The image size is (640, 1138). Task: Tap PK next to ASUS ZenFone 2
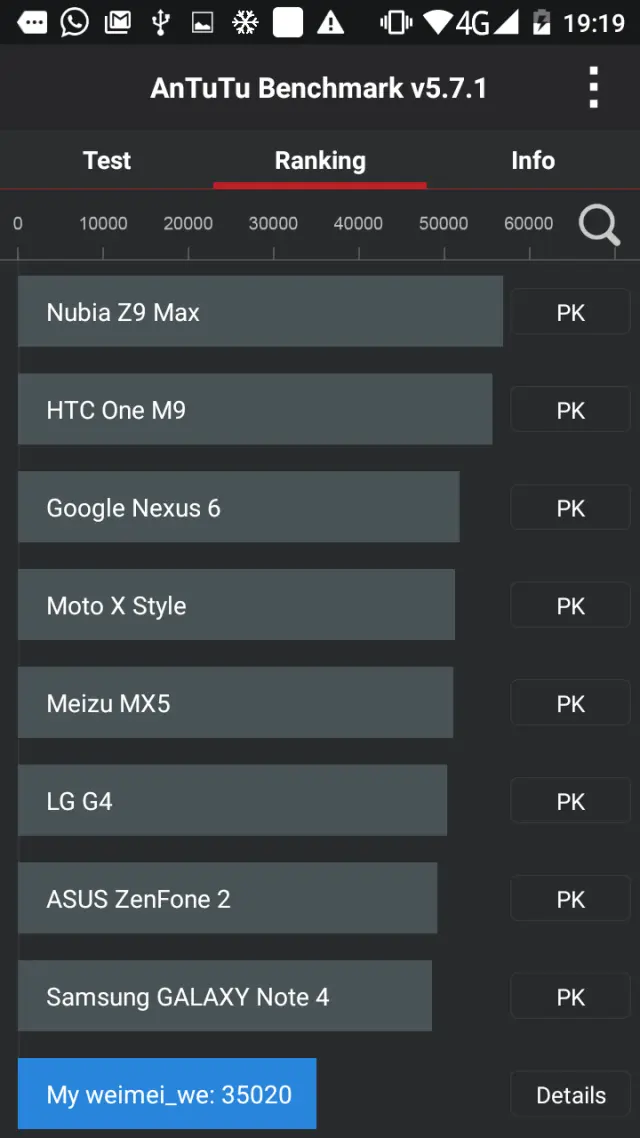click(570, 899)
